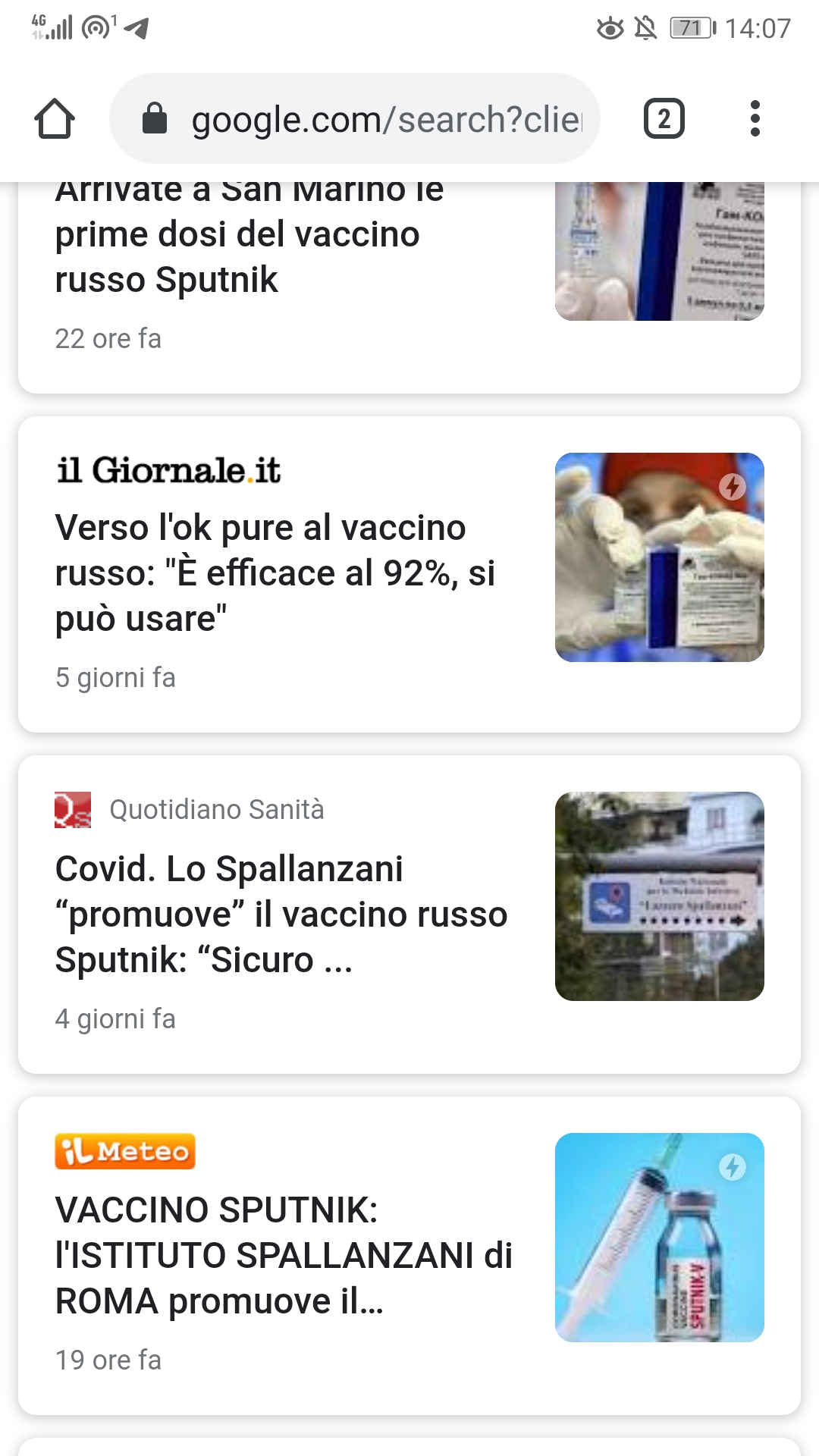Tap the google.com address bar

[x=355, y=119]
